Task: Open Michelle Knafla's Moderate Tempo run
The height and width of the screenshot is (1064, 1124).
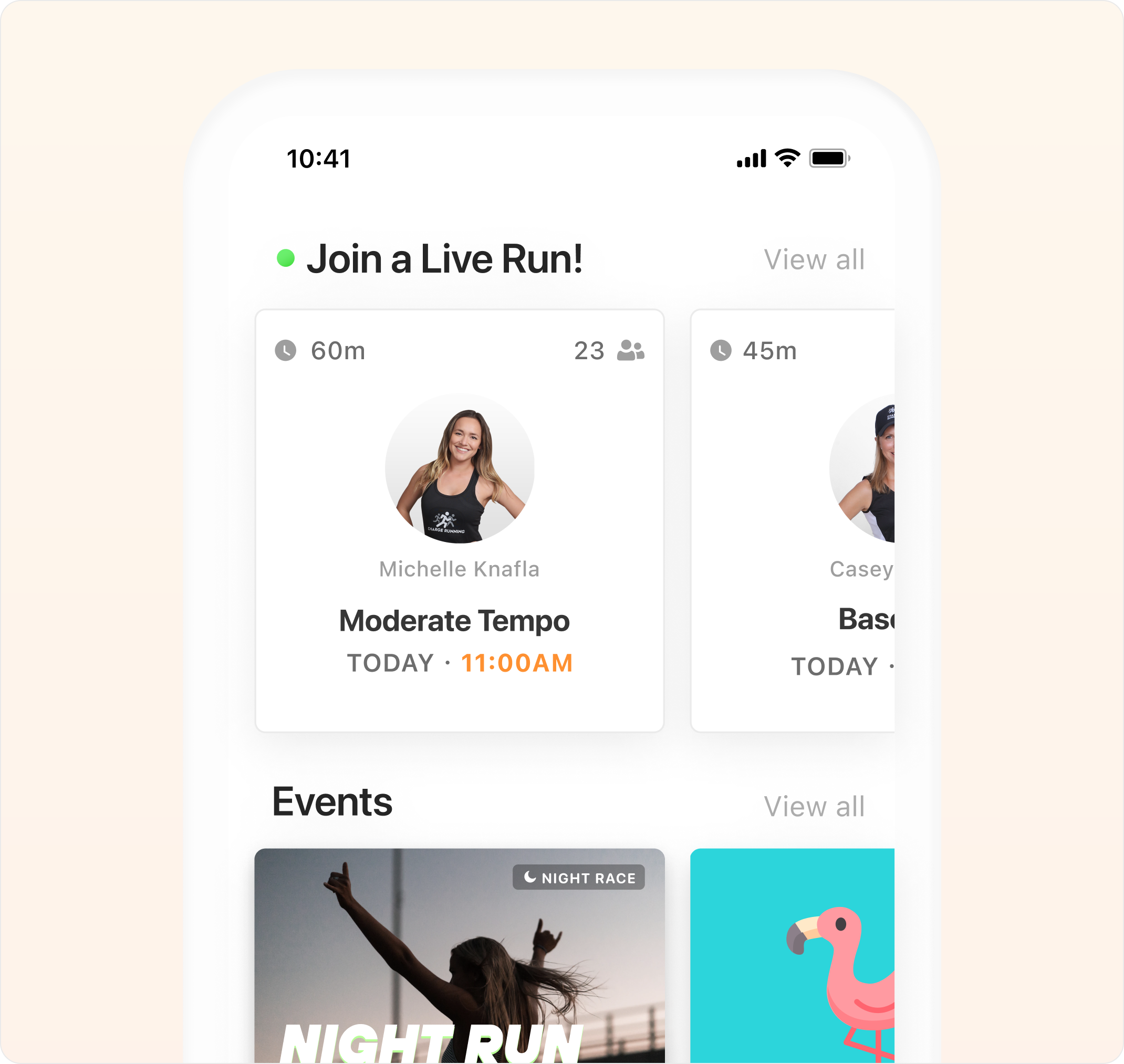Action: (x=460, y=520)
